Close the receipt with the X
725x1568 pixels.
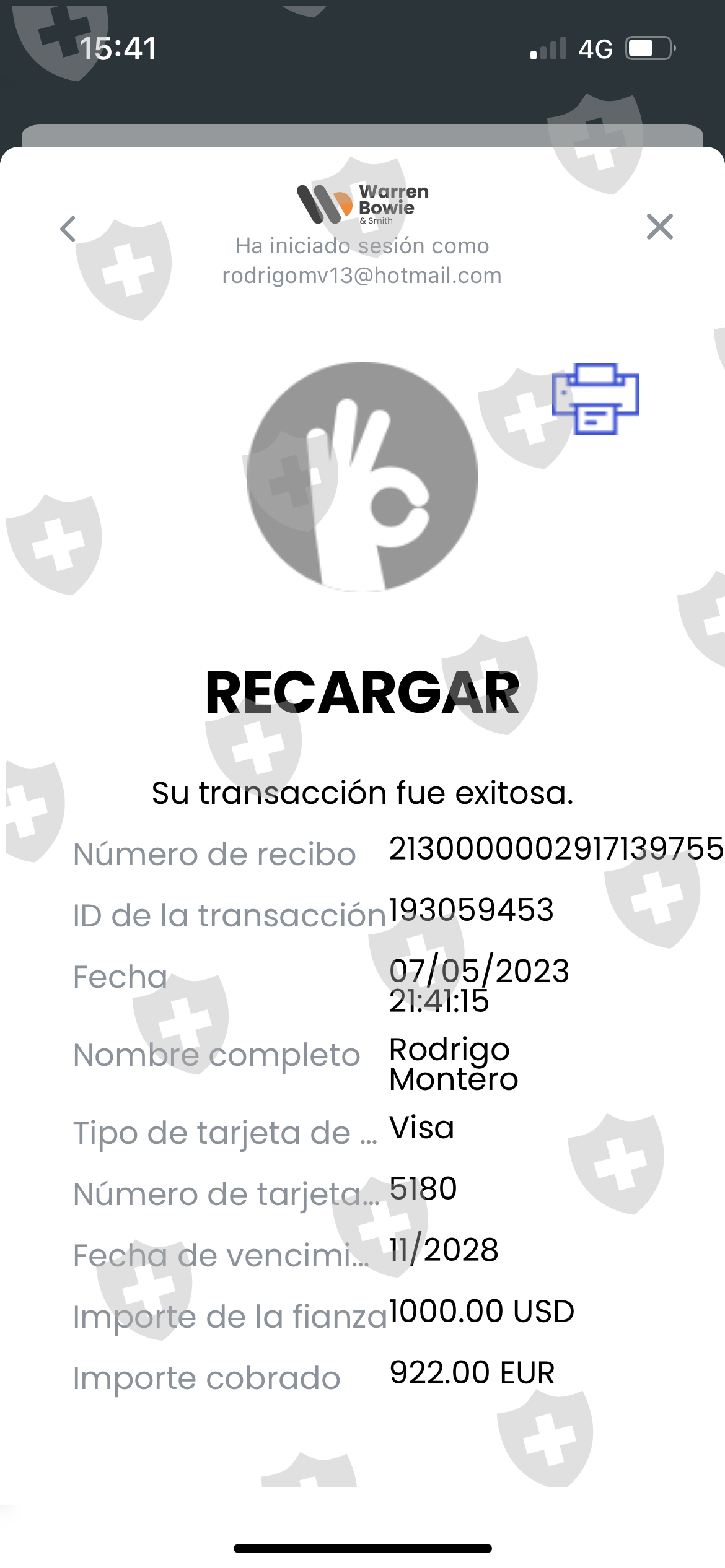pyautogui.click(x=659, y=227)
